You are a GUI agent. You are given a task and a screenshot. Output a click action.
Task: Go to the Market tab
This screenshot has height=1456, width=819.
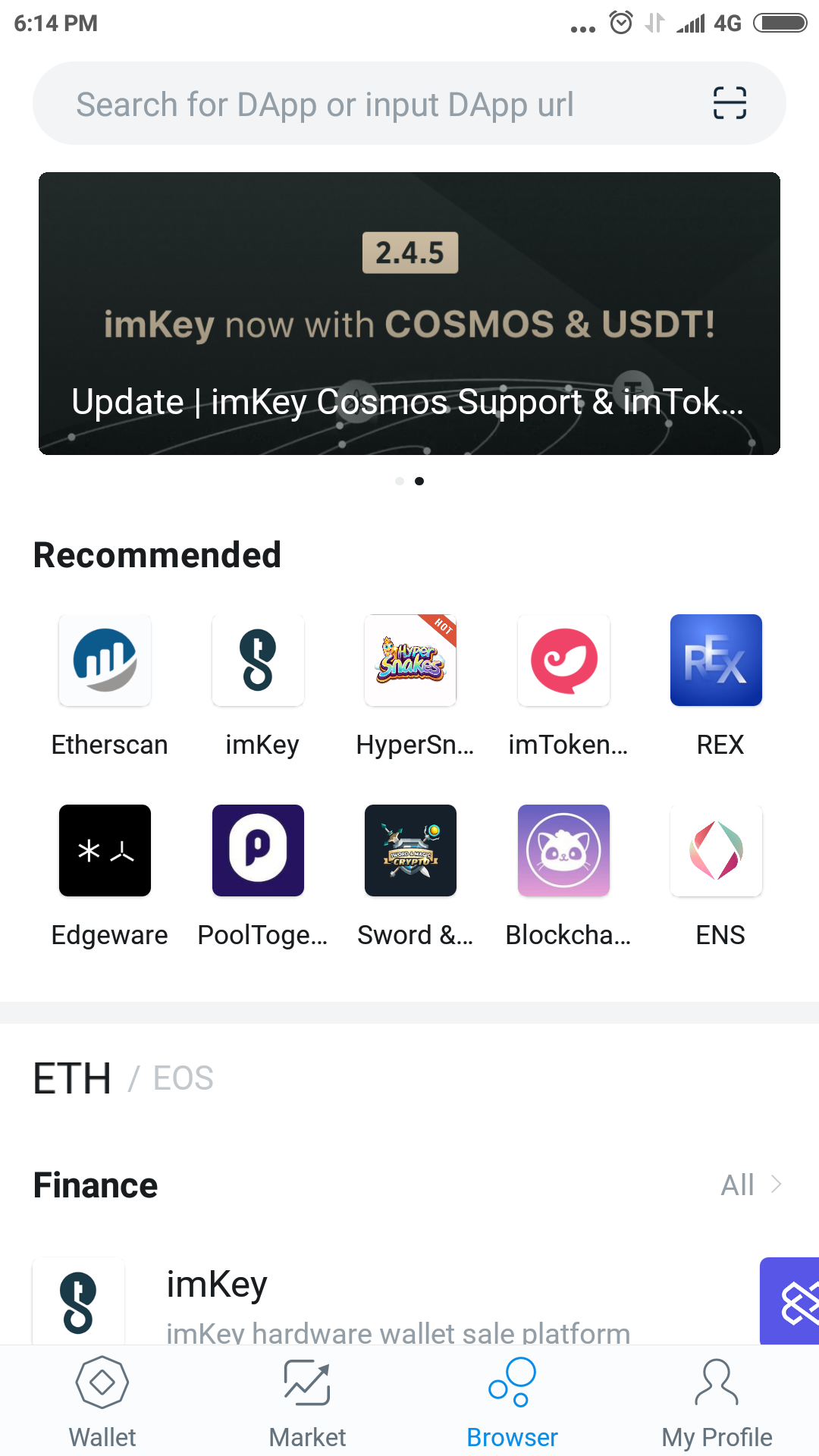[307, 1403]
